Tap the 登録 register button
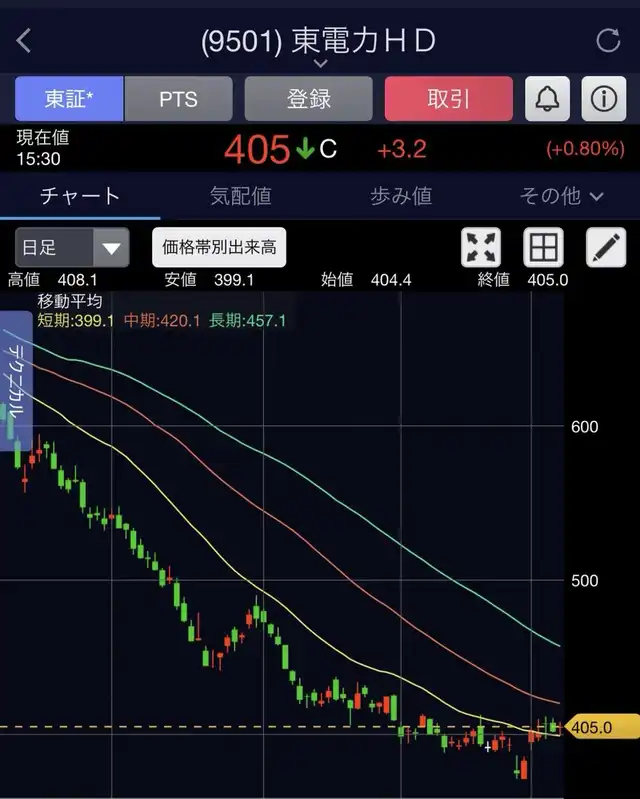This screenshot has height=799, width=640. point(308,99)
